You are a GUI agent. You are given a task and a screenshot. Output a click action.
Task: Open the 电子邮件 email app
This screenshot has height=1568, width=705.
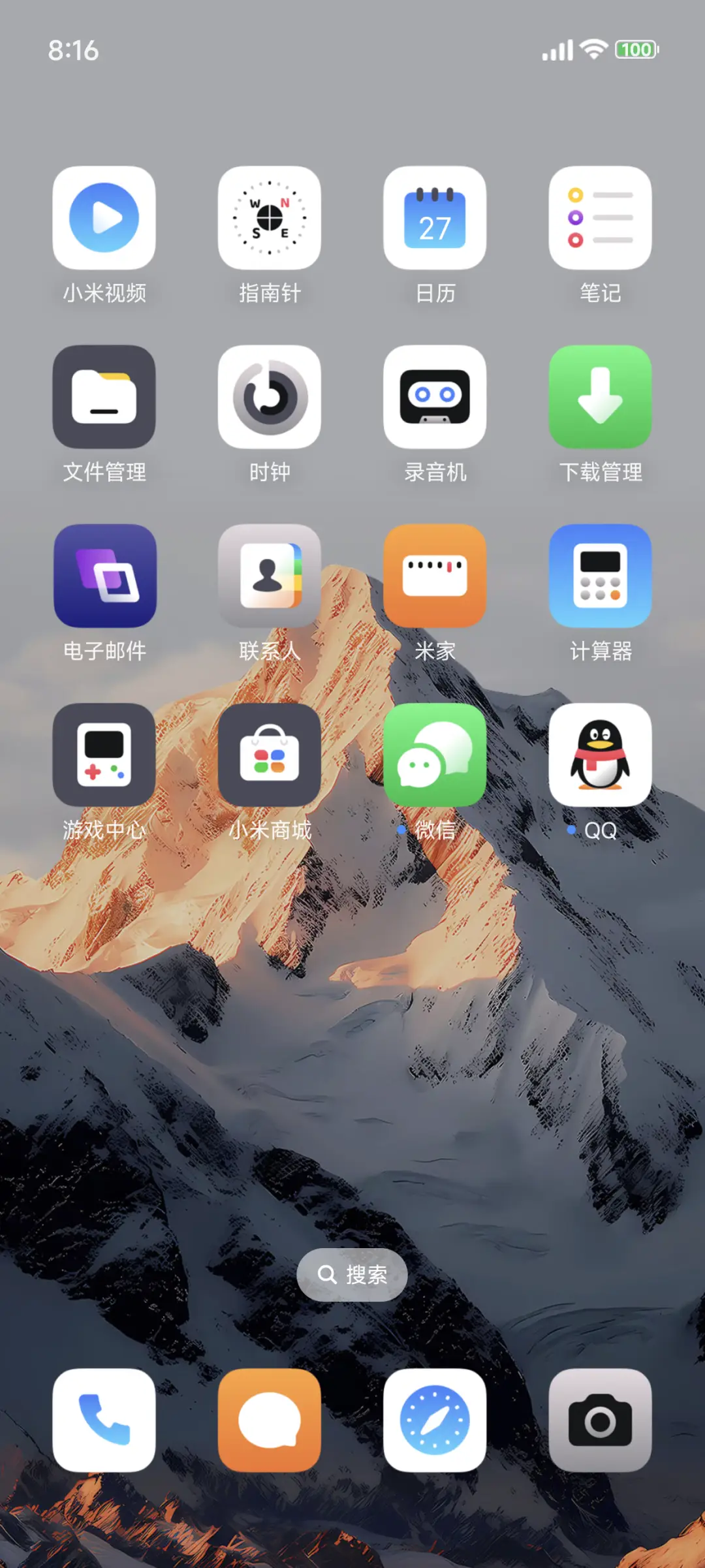(104, 576)
